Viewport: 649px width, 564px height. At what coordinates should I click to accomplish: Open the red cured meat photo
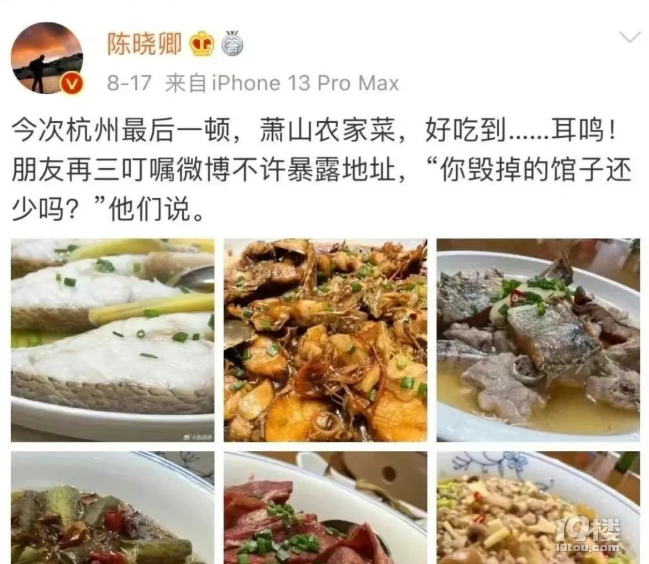325,508
